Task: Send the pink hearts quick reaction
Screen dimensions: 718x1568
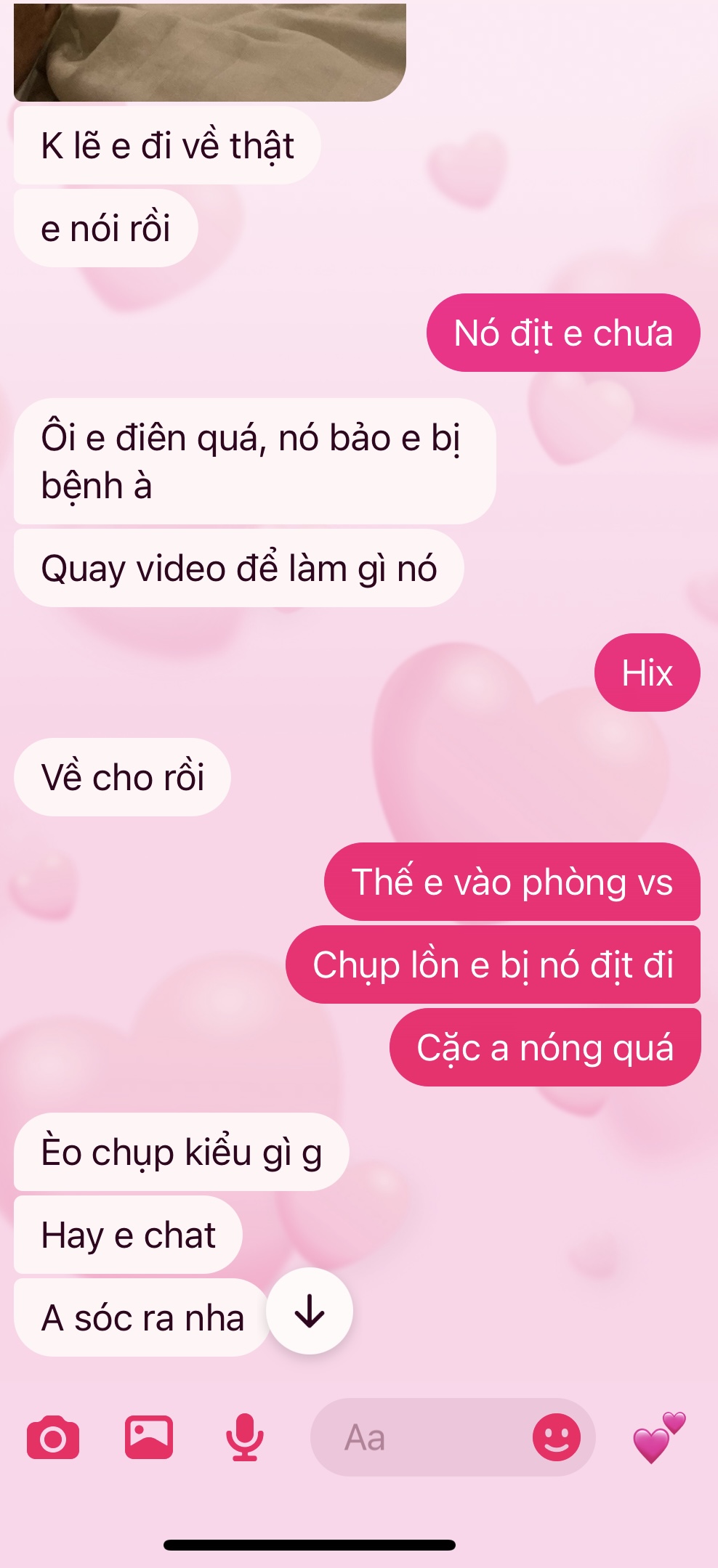Action: [658, 1437]
